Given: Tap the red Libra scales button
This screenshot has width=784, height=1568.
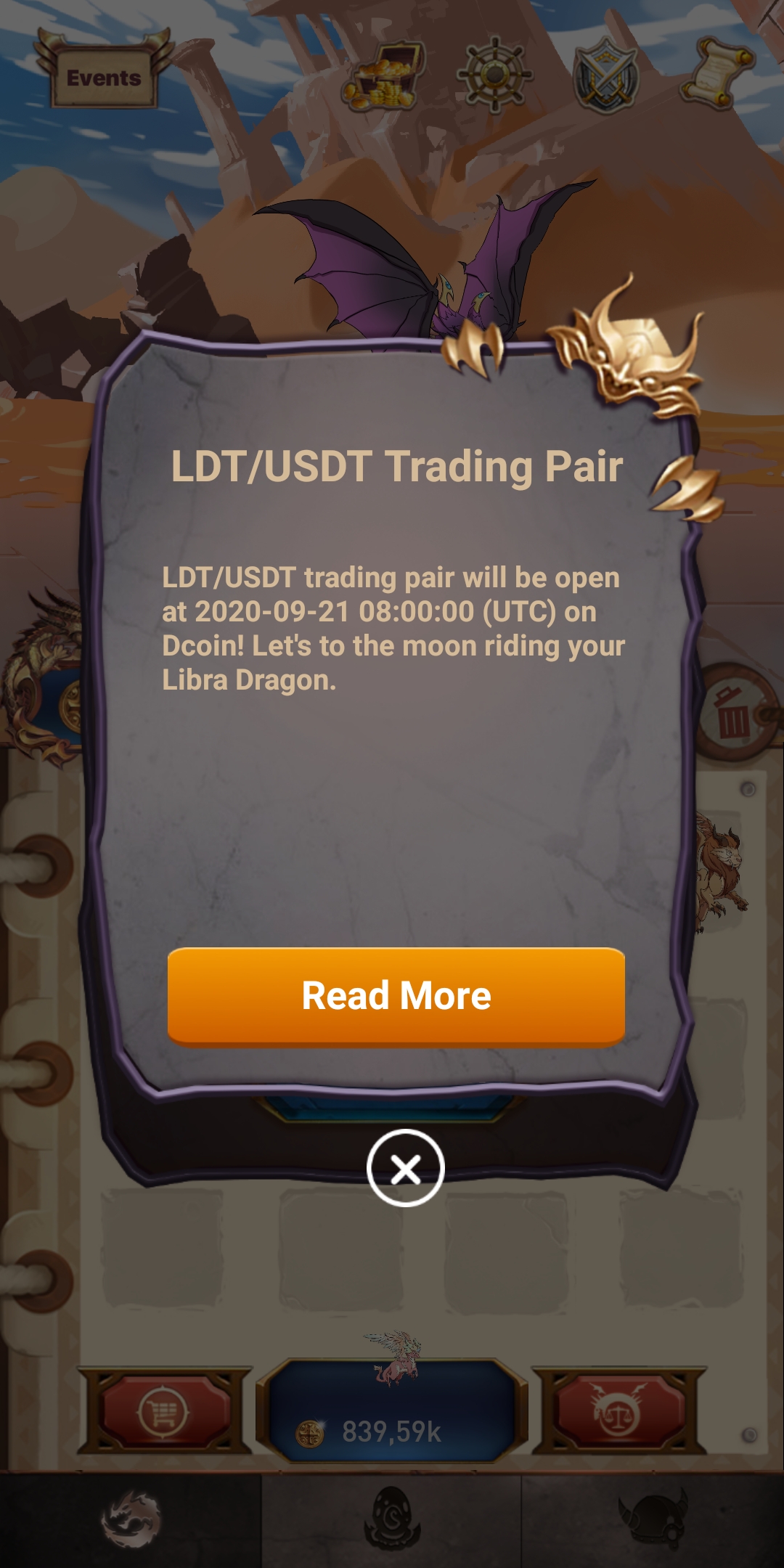Looking at the screenshot, I should [619, 1412].
